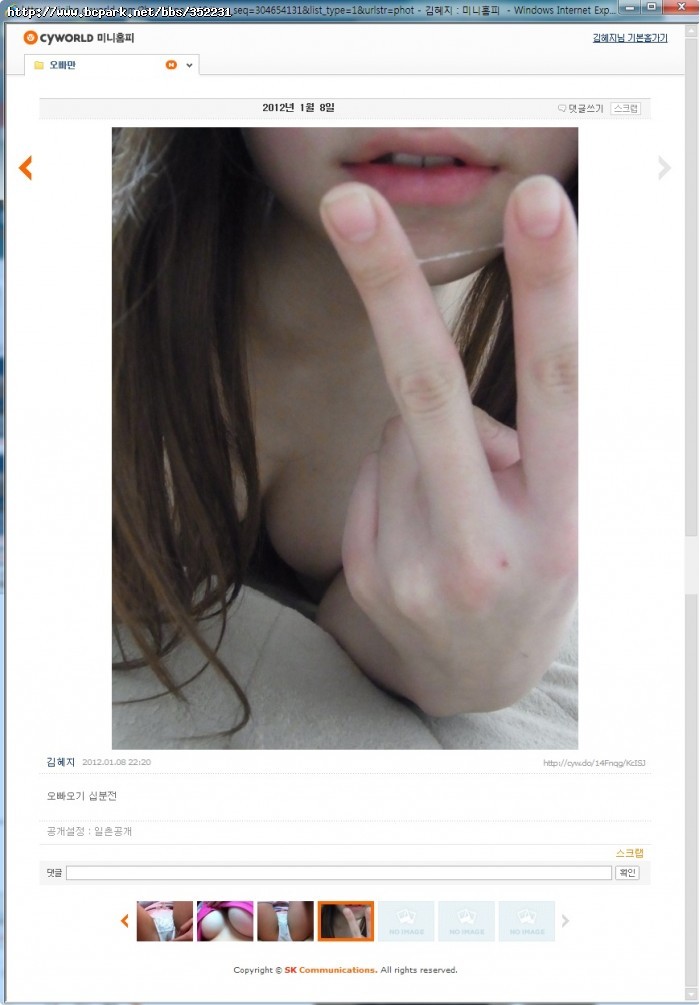
Task: Submit the comment with 확인 button
Action: coord(627,873)
